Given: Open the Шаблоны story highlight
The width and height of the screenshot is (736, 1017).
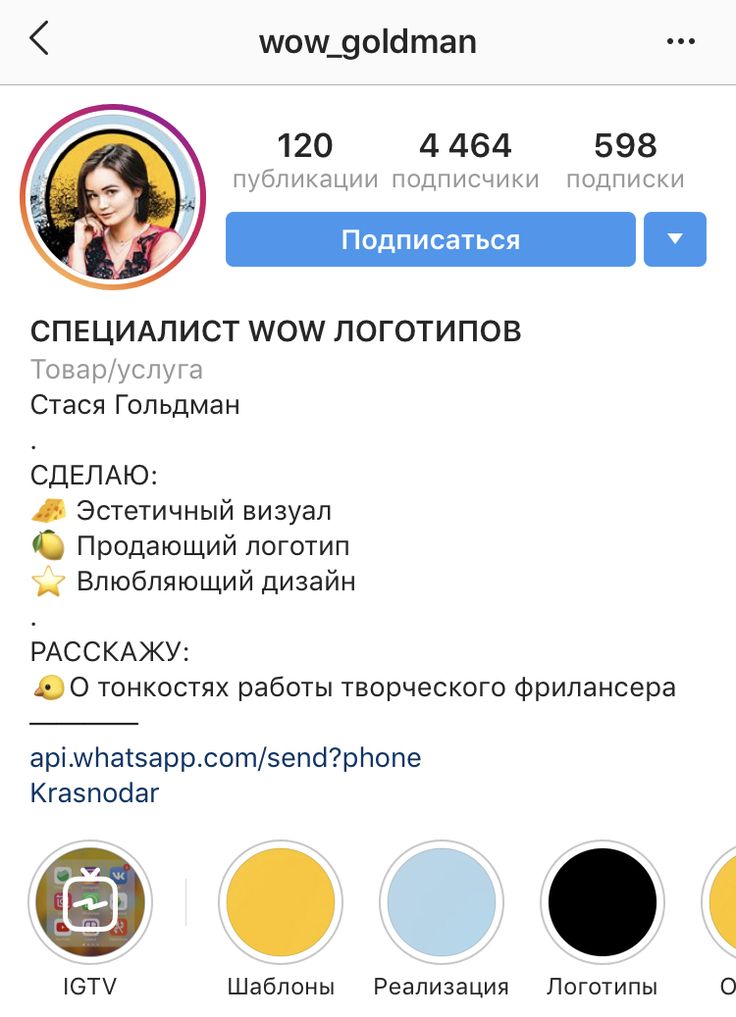Looking at the screenshot, I should [280, 902].
